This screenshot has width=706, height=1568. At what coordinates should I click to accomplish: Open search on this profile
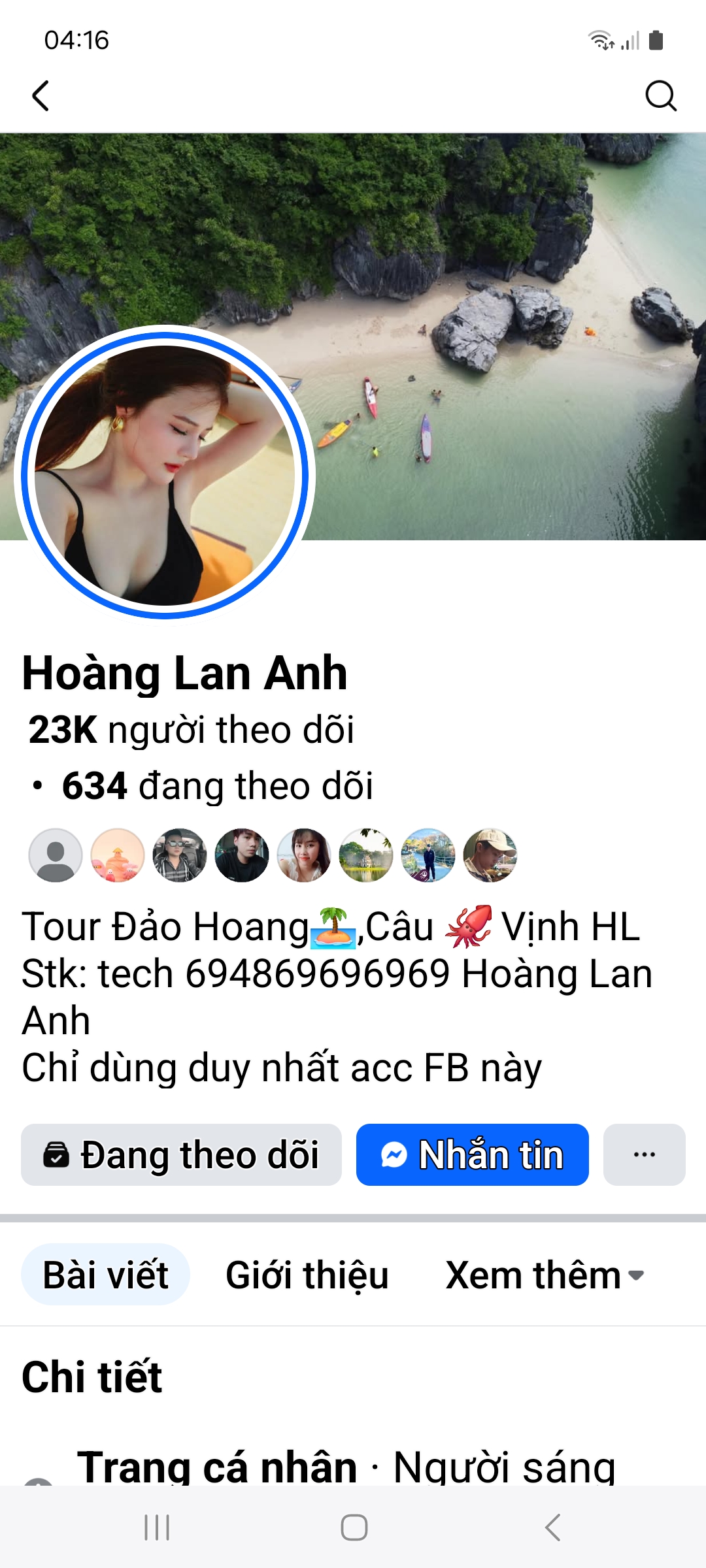[660, 96]
